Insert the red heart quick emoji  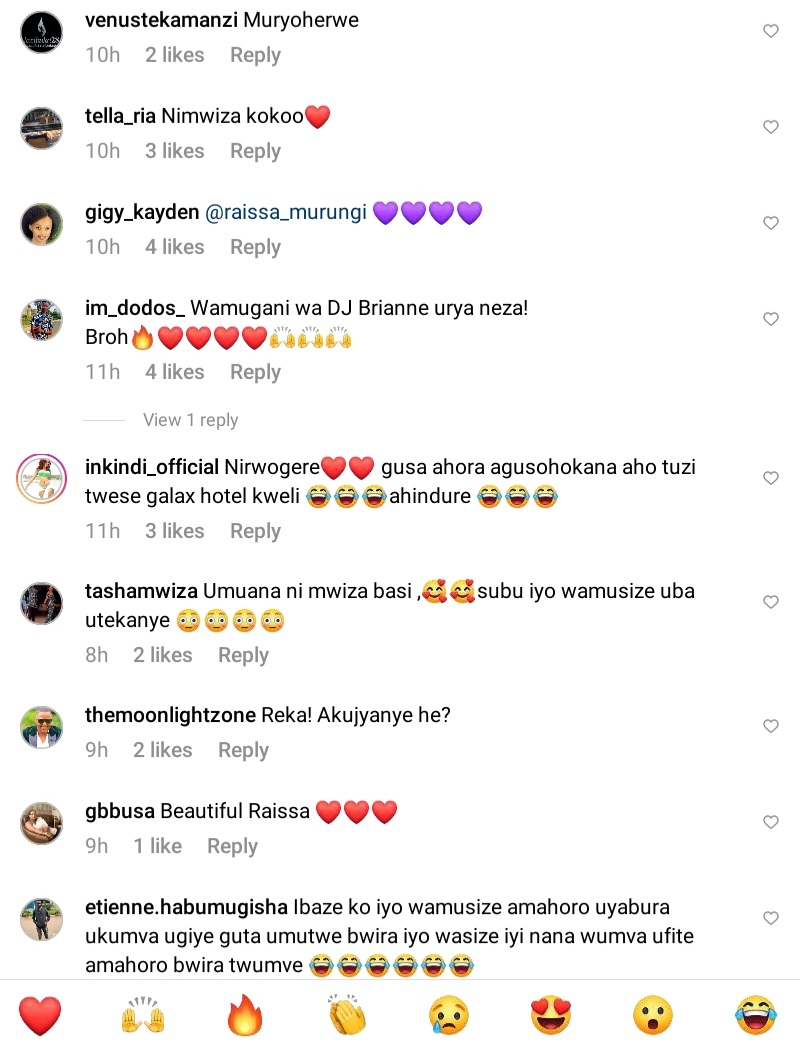tap(40, 1016)
